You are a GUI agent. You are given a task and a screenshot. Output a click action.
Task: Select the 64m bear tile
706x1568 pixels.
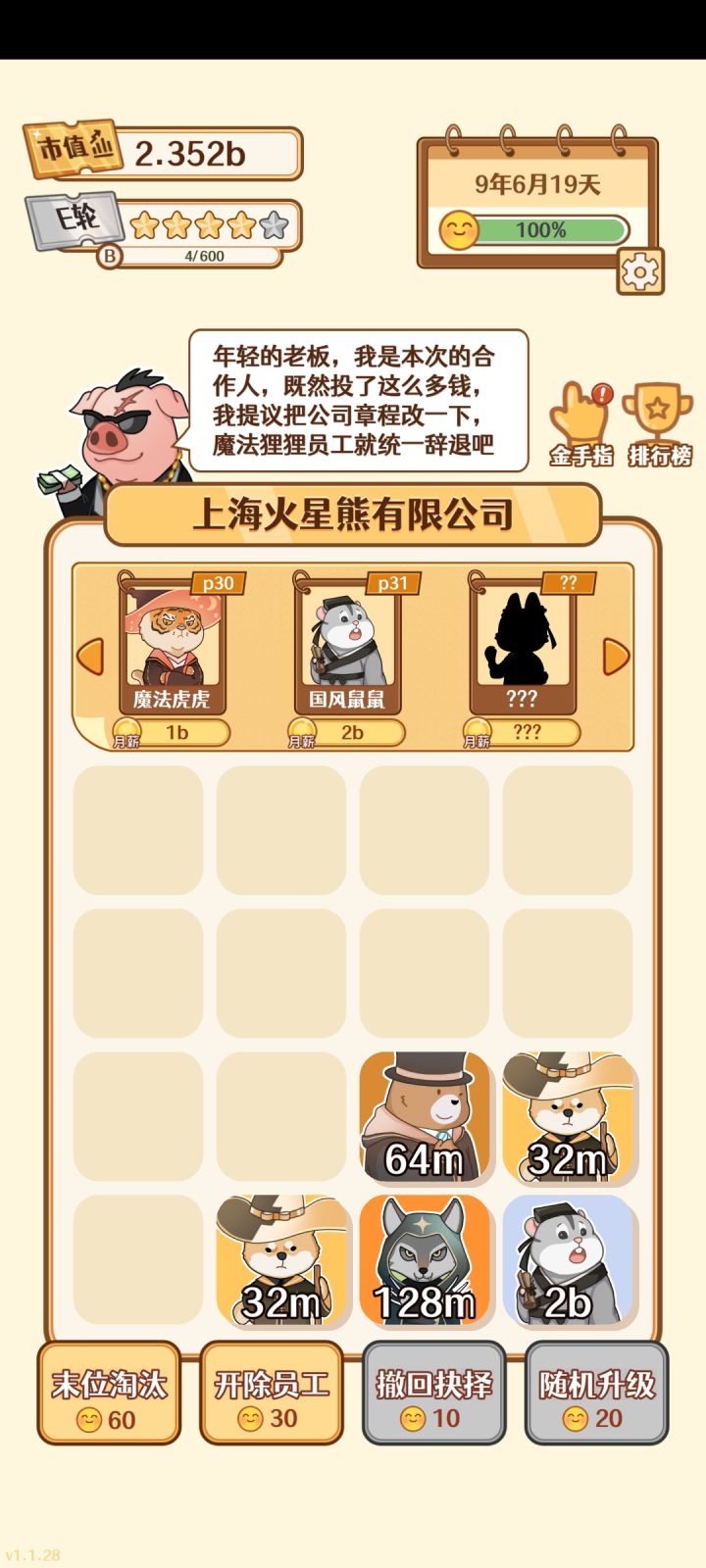coord(425,1117)
